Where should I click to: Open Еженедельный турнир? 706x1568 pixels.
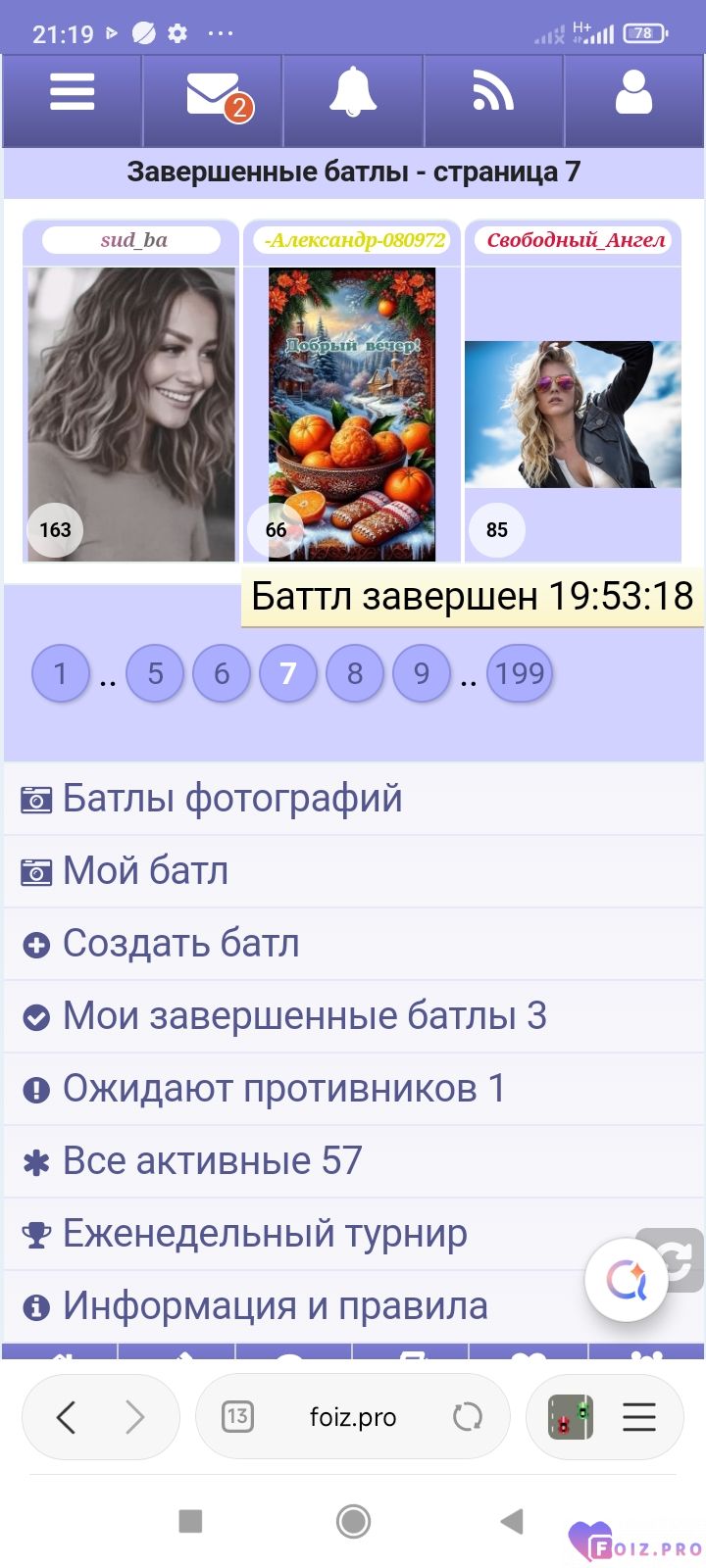pyautogui.click(x=265, y=1234)
